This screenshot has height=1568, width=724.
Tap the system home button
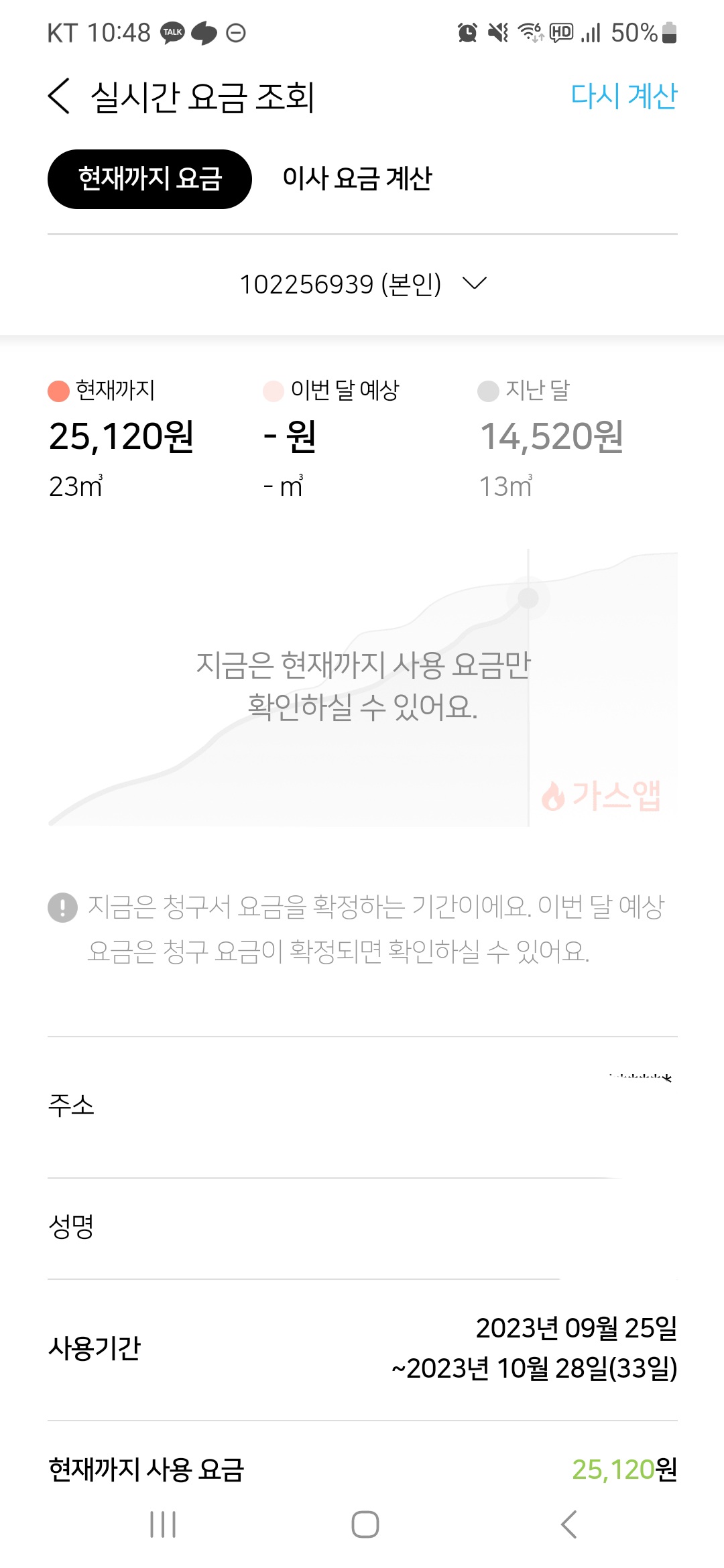pos(365,1524)
